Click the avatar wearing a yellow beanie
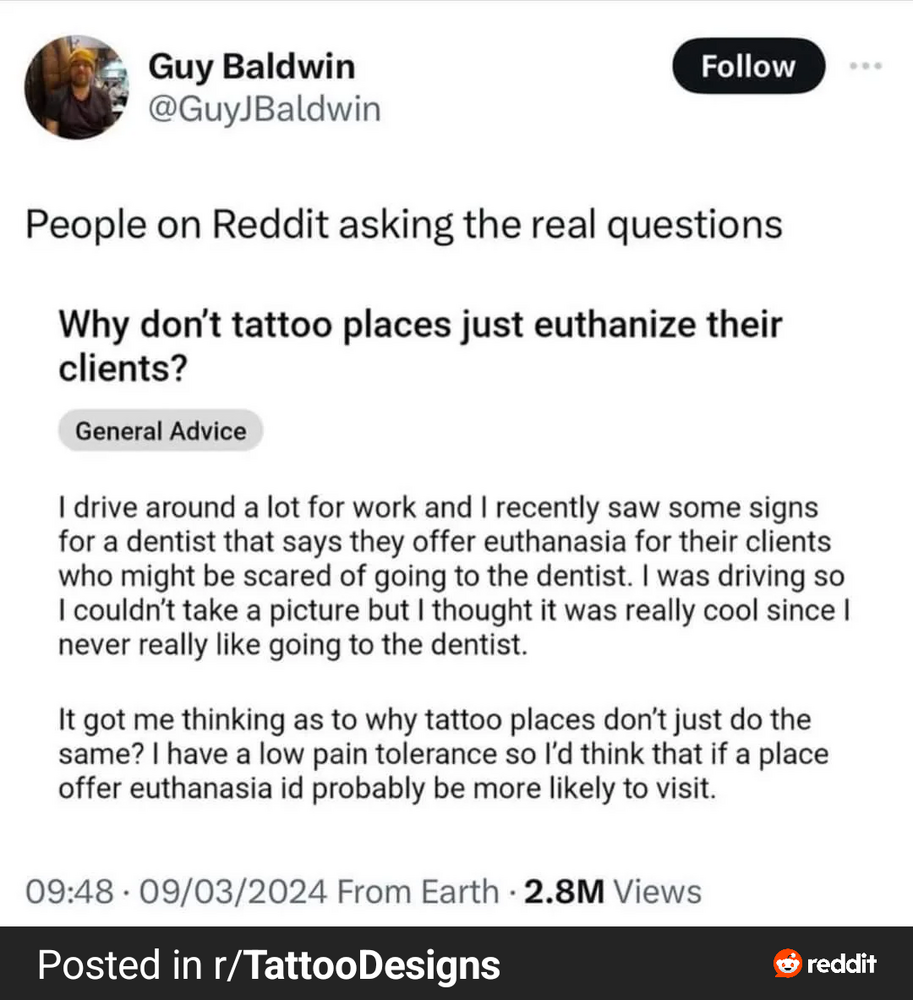Image resolution: width=913 pixels, height=1000 pixels. click(76, 87)
